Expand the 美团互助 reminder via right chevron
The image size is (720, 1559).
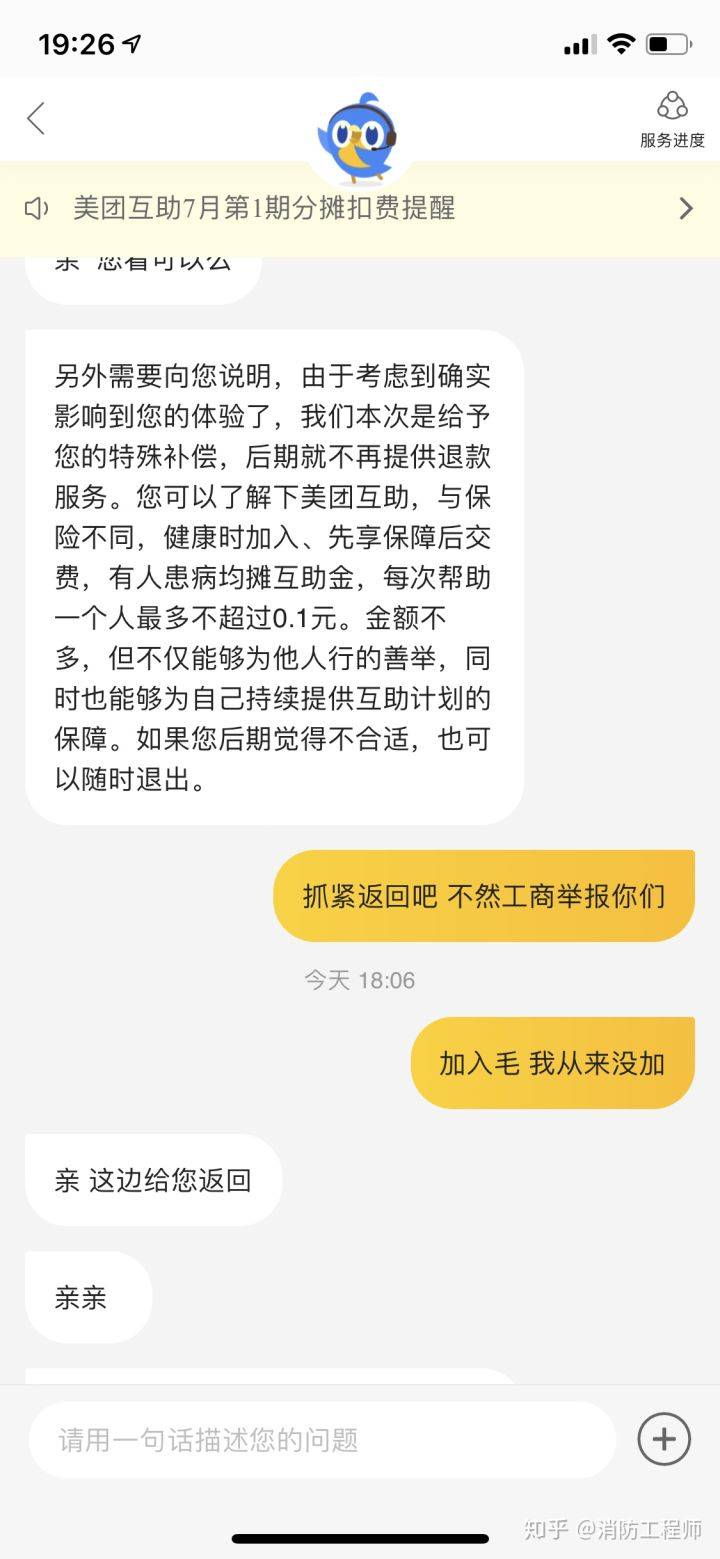(686, 208)
